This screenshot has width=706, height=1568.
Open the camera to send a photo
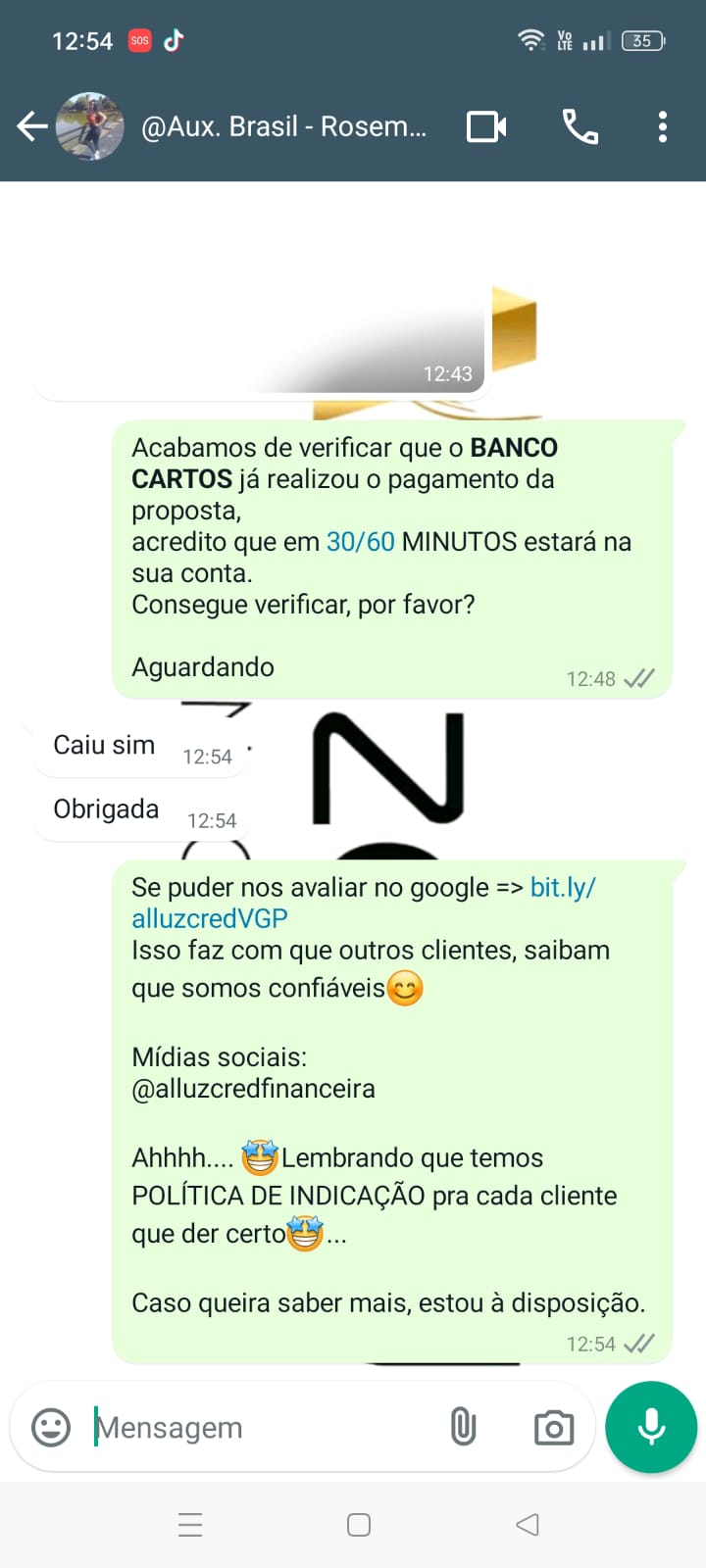tap(554, 1427)
